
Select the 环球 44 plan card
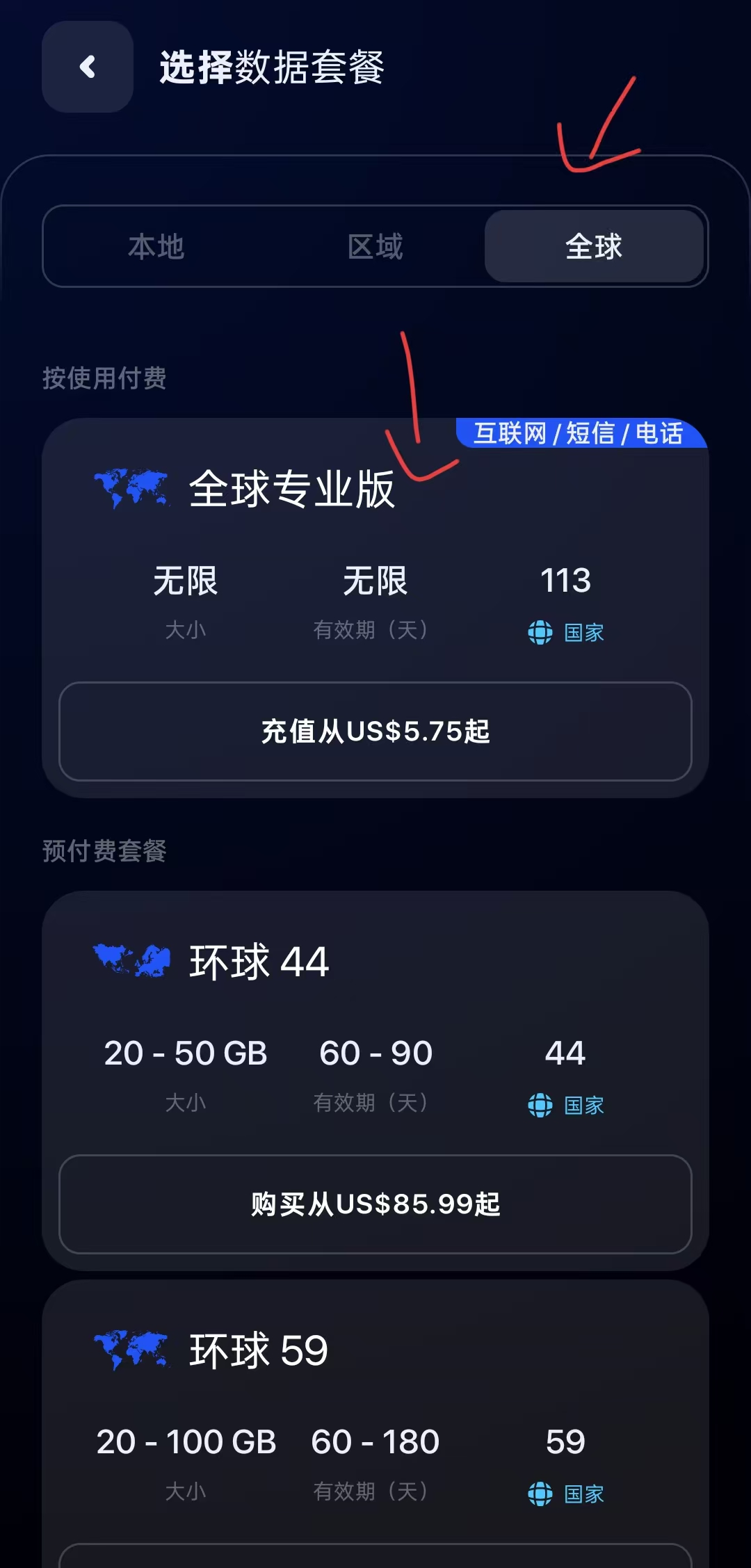[x=375, y=1008]
